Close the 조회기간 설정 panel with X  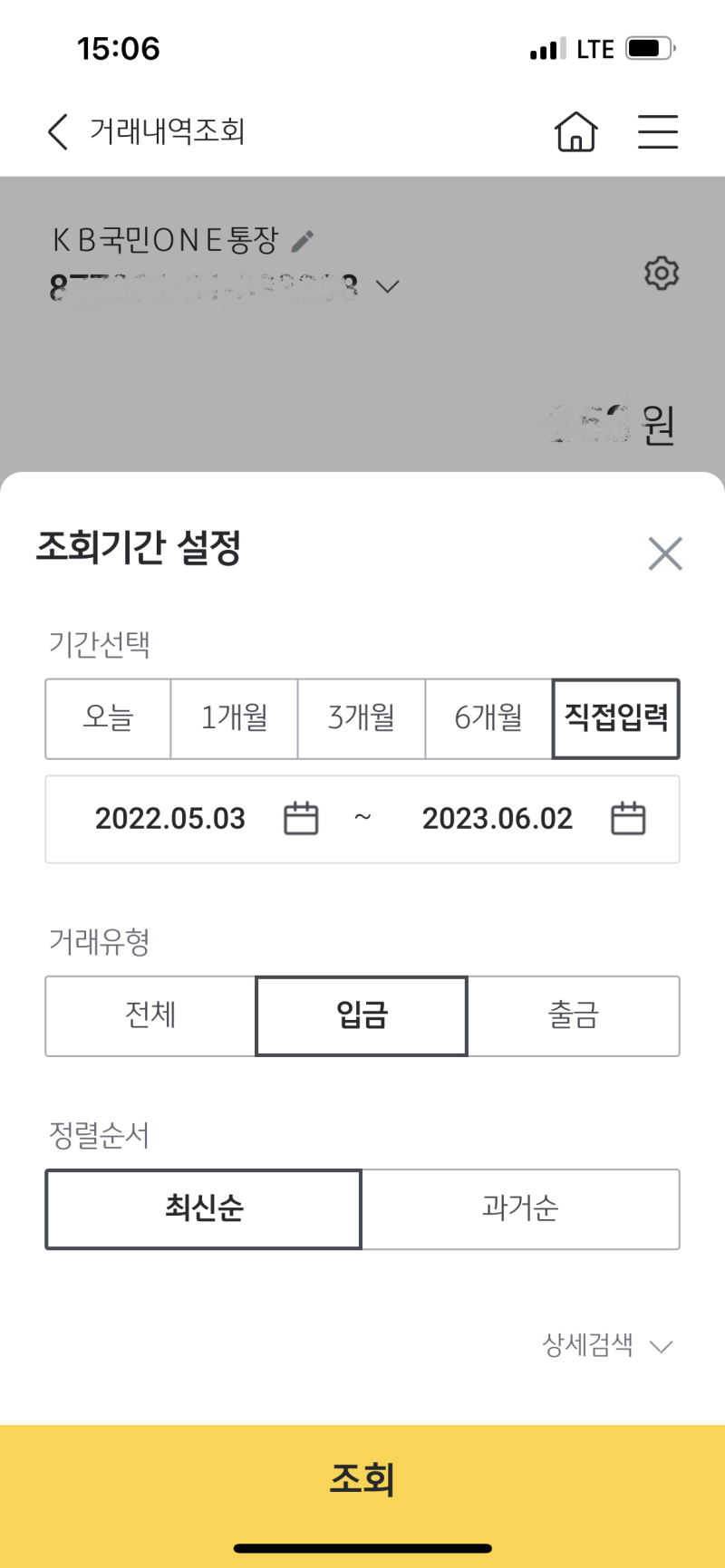tap(664, 553)
